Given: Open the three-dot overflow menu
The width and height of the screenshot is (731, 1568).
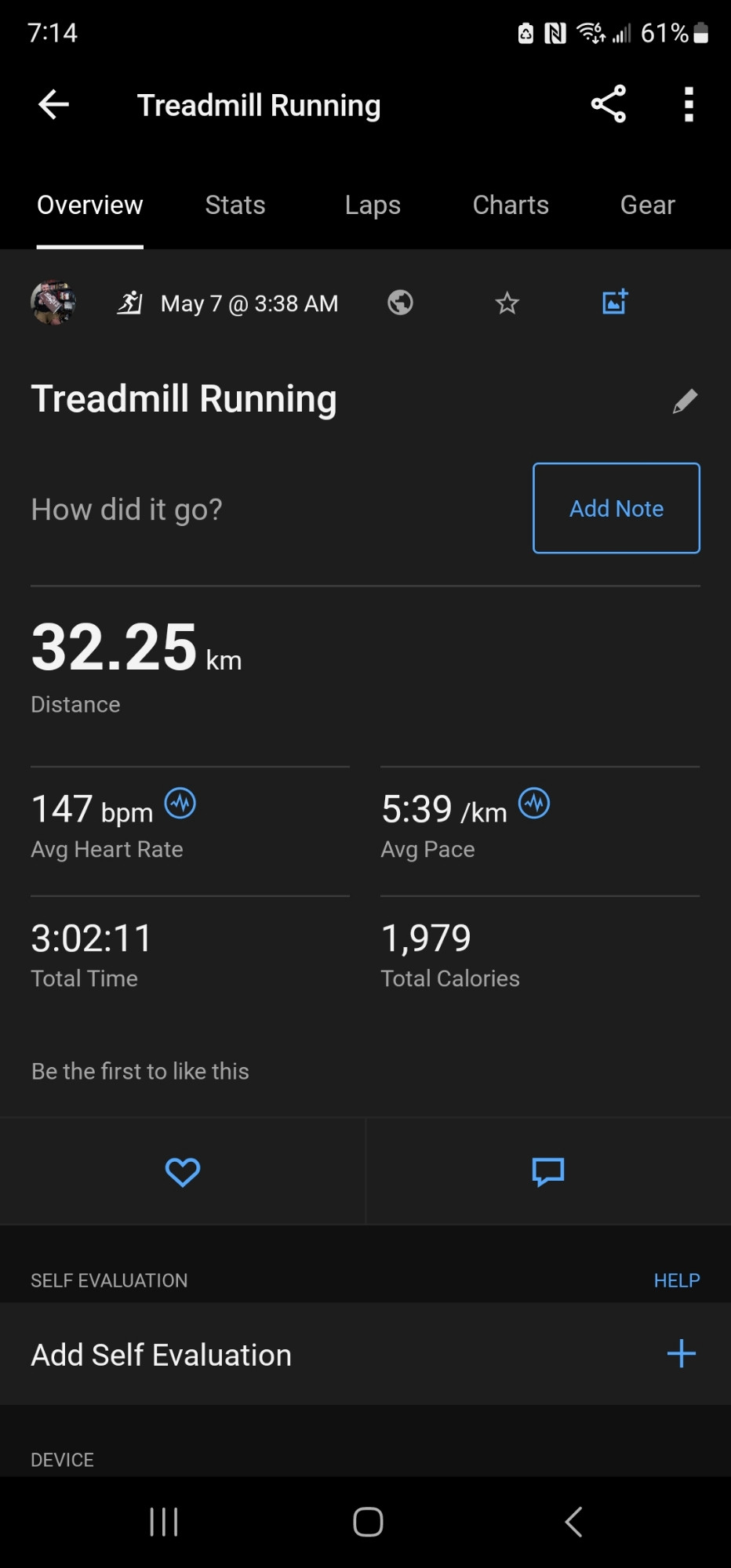Looking at the screenshot, I should click(x=689, y=104).
